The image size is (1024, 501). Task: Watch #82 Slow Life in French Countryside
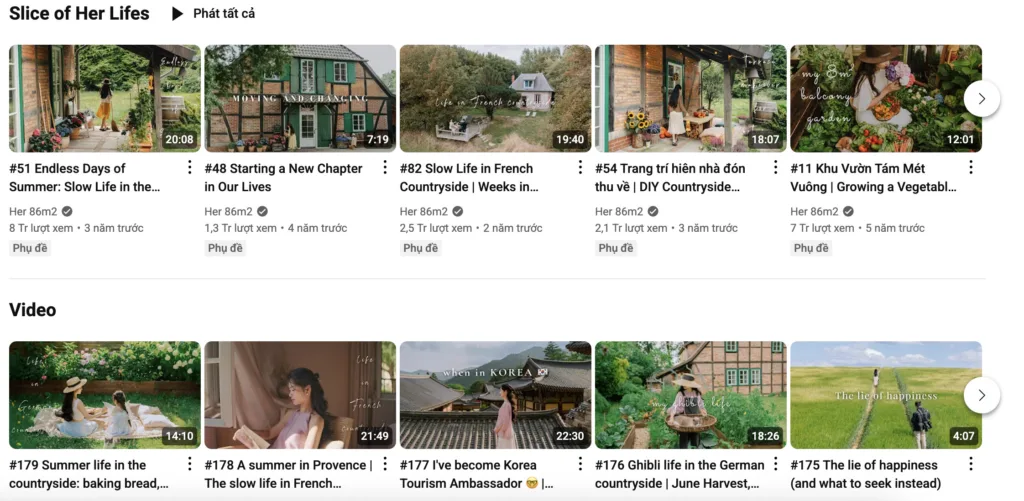click(x=495, y=98)
